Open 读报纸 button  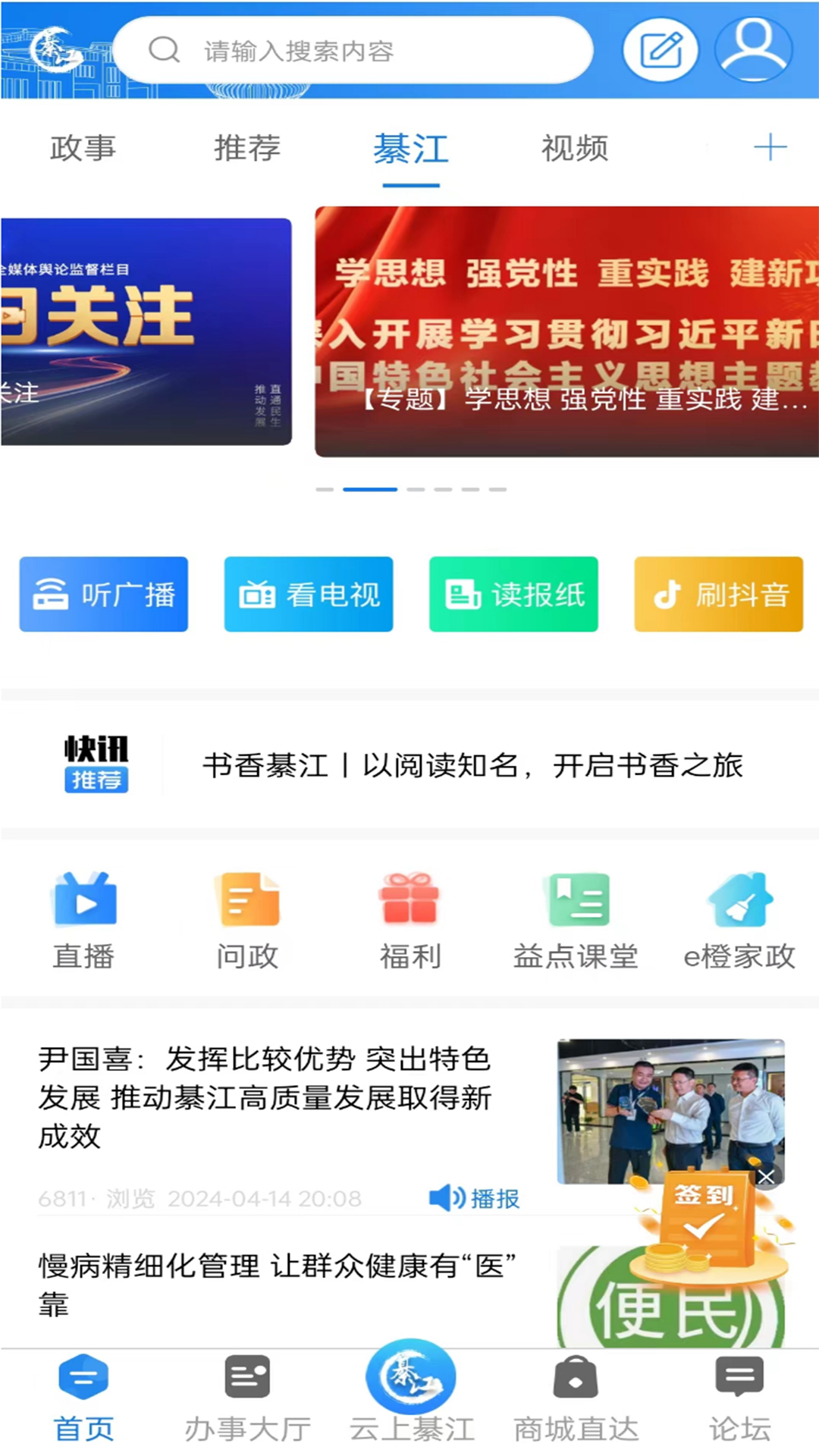coord(513,595)
